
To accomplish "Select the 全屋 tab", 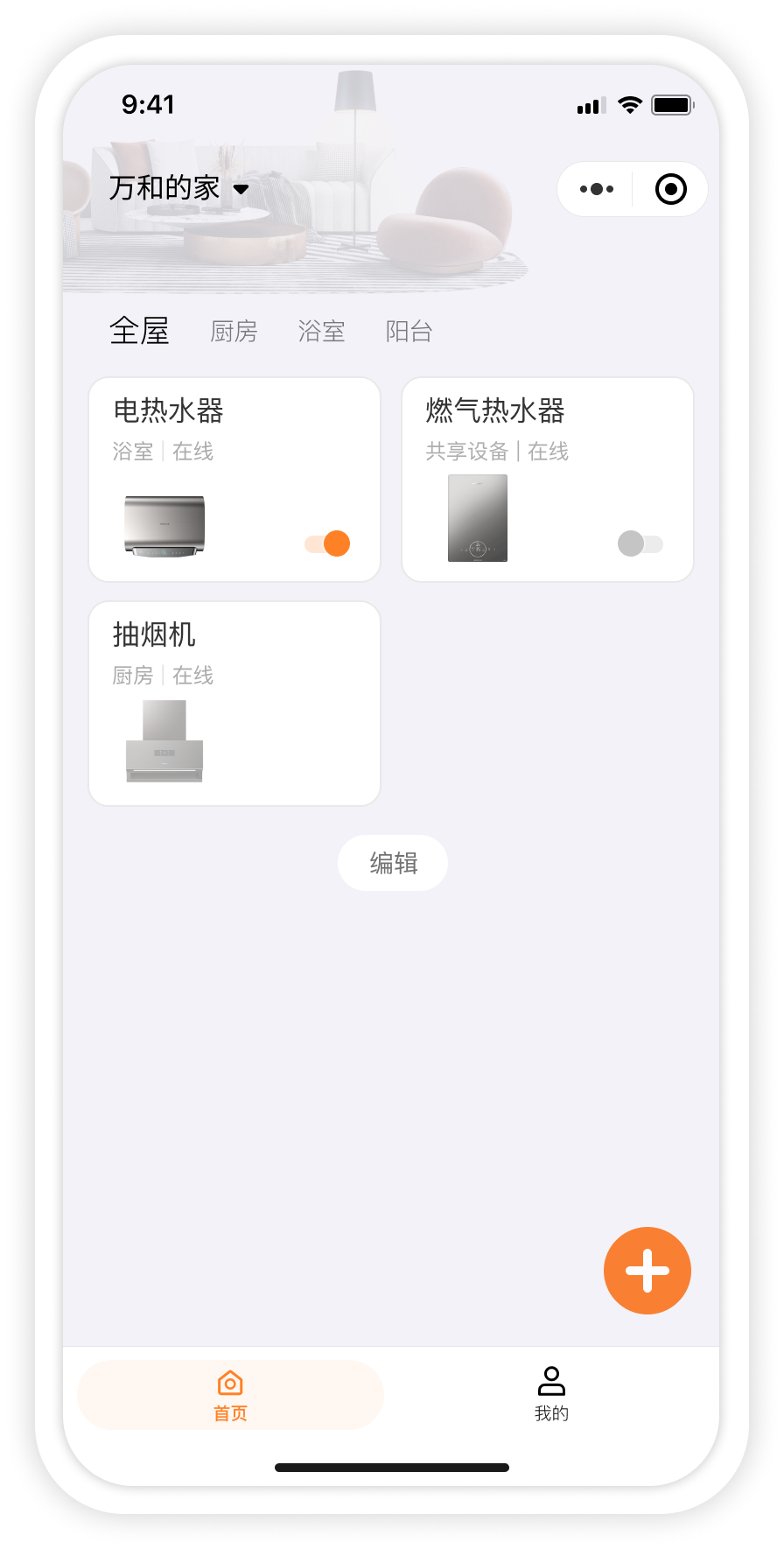I will pos(139,331).
